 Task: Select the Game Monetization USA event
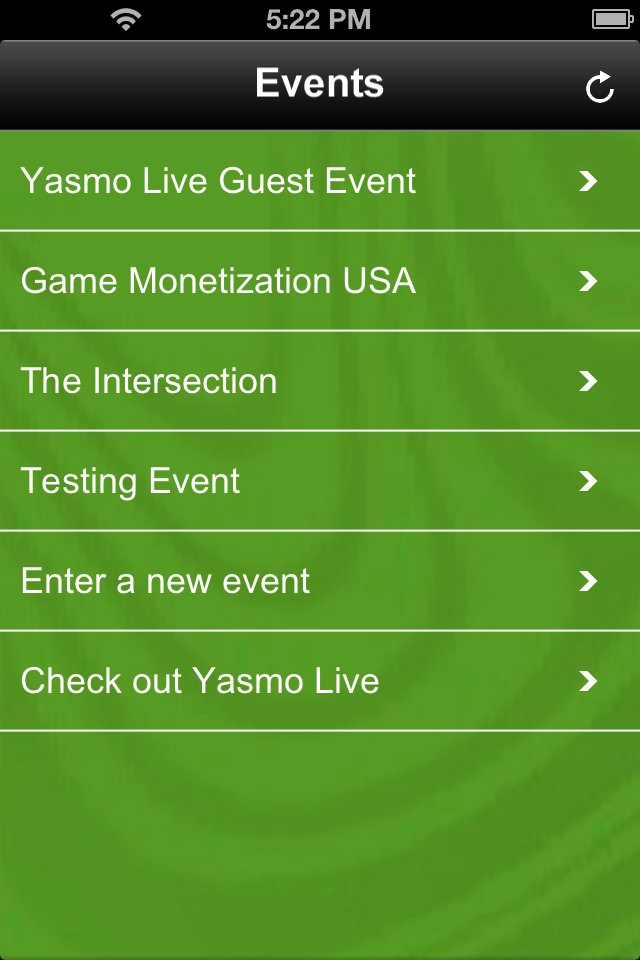tap(320, 281)
